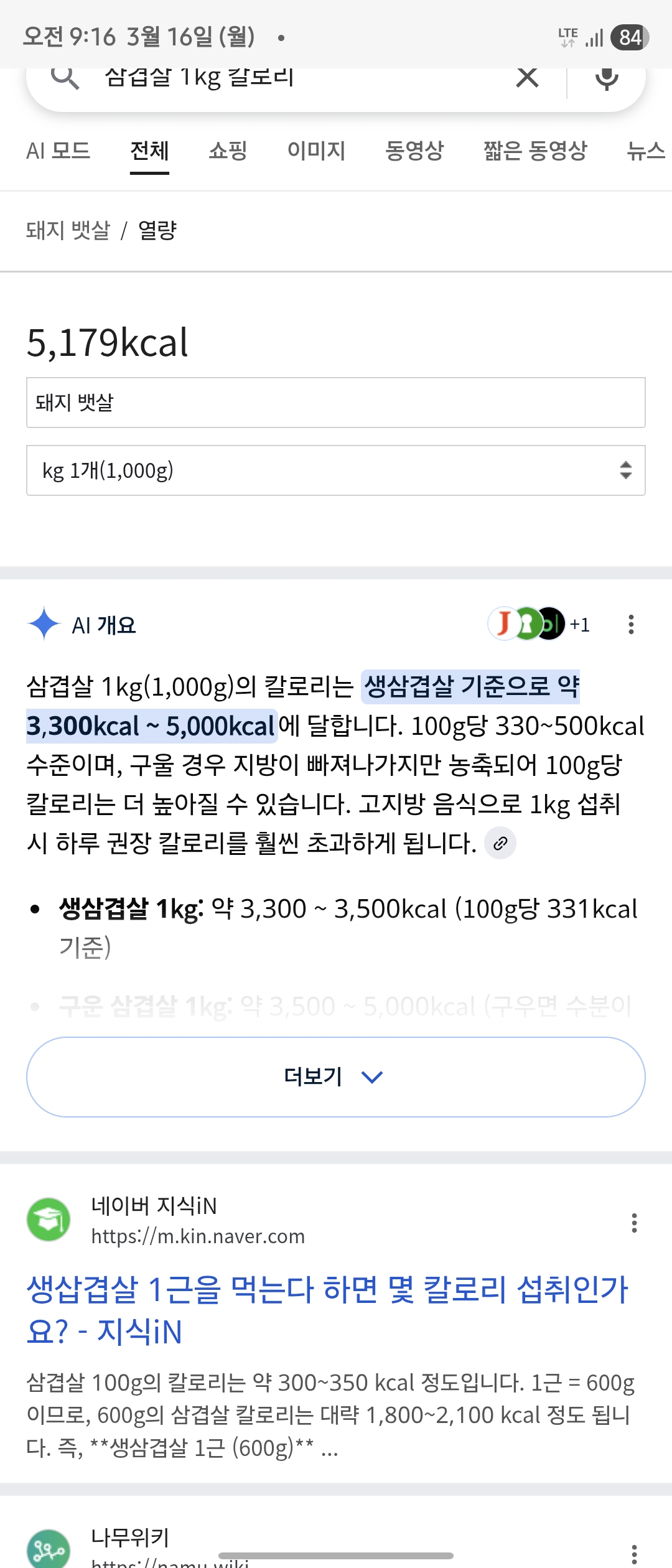Viewport: 672px width, 1568px height.
Task: Tap the link icon after the AI summary
Action: 500,844
